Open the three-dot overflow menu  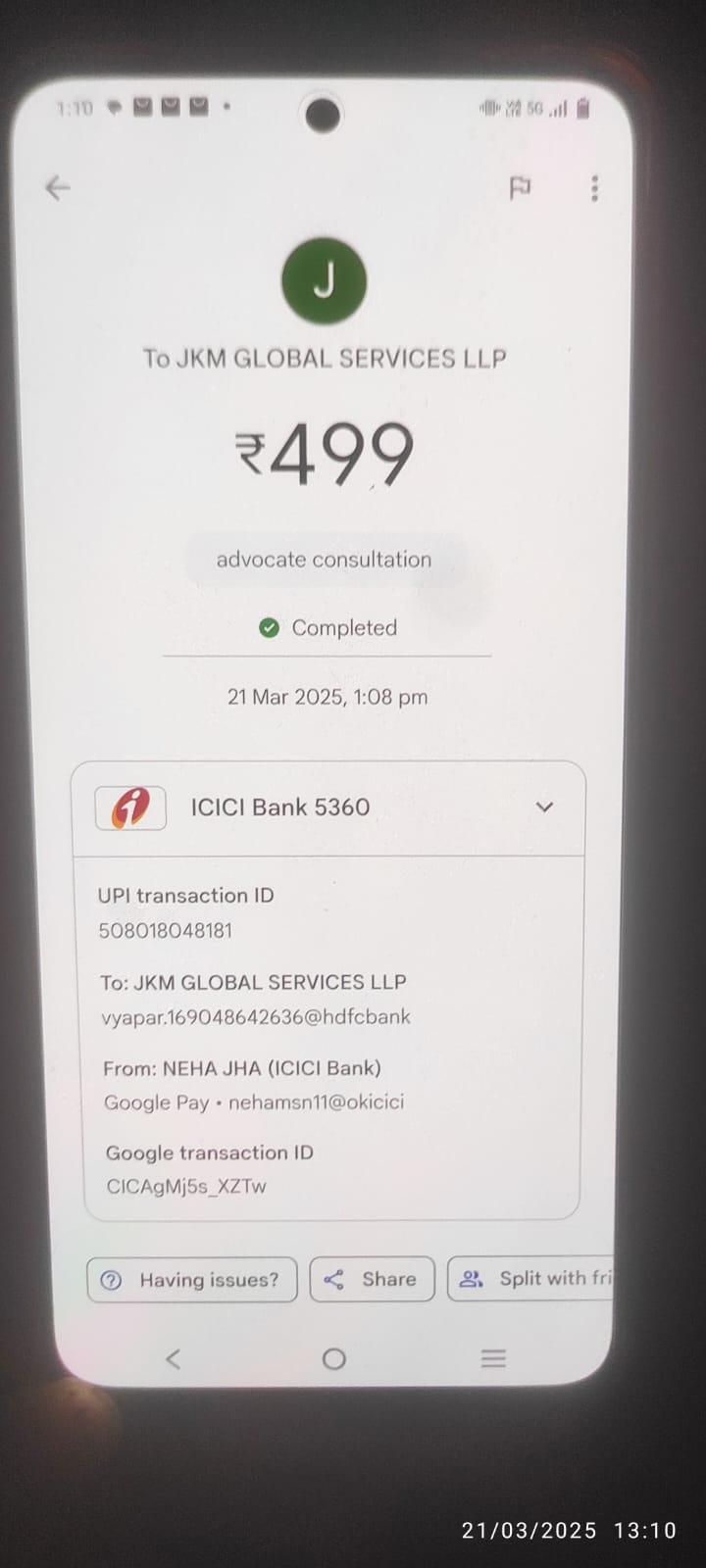[x=594, y=188]
